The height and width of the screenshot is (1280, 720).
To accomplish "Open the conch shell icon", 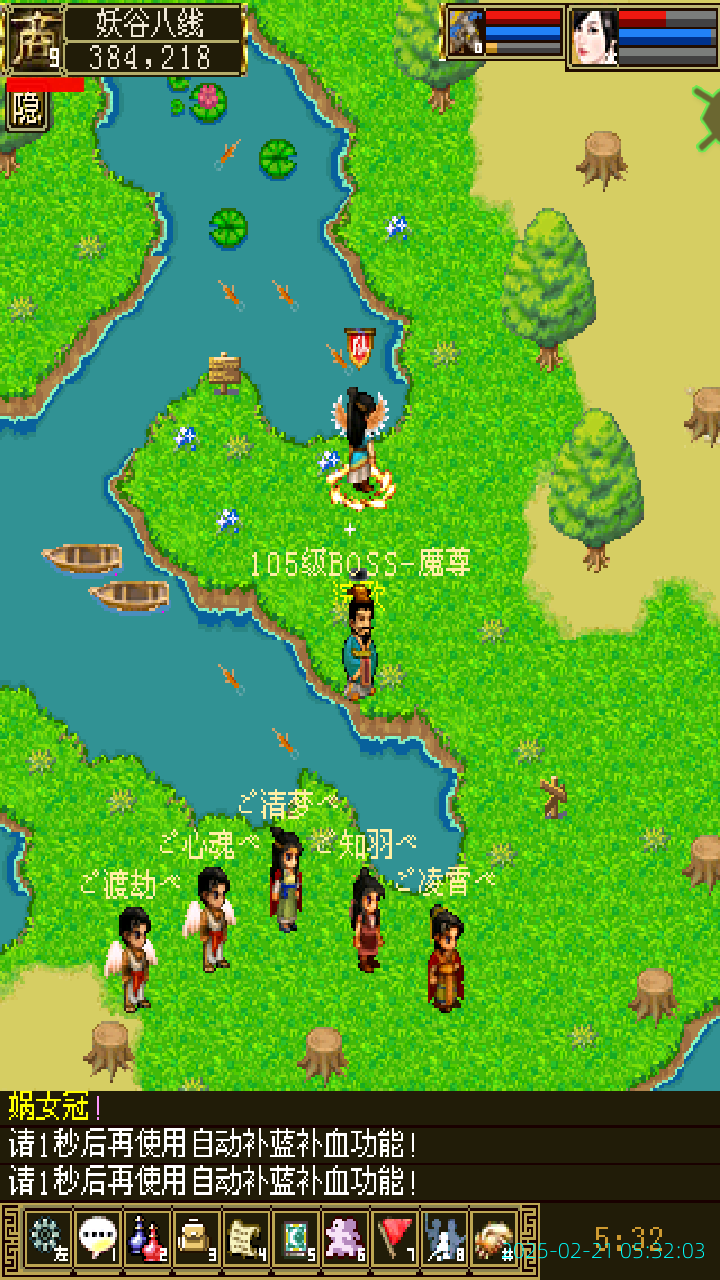I will pos(494,1238).
